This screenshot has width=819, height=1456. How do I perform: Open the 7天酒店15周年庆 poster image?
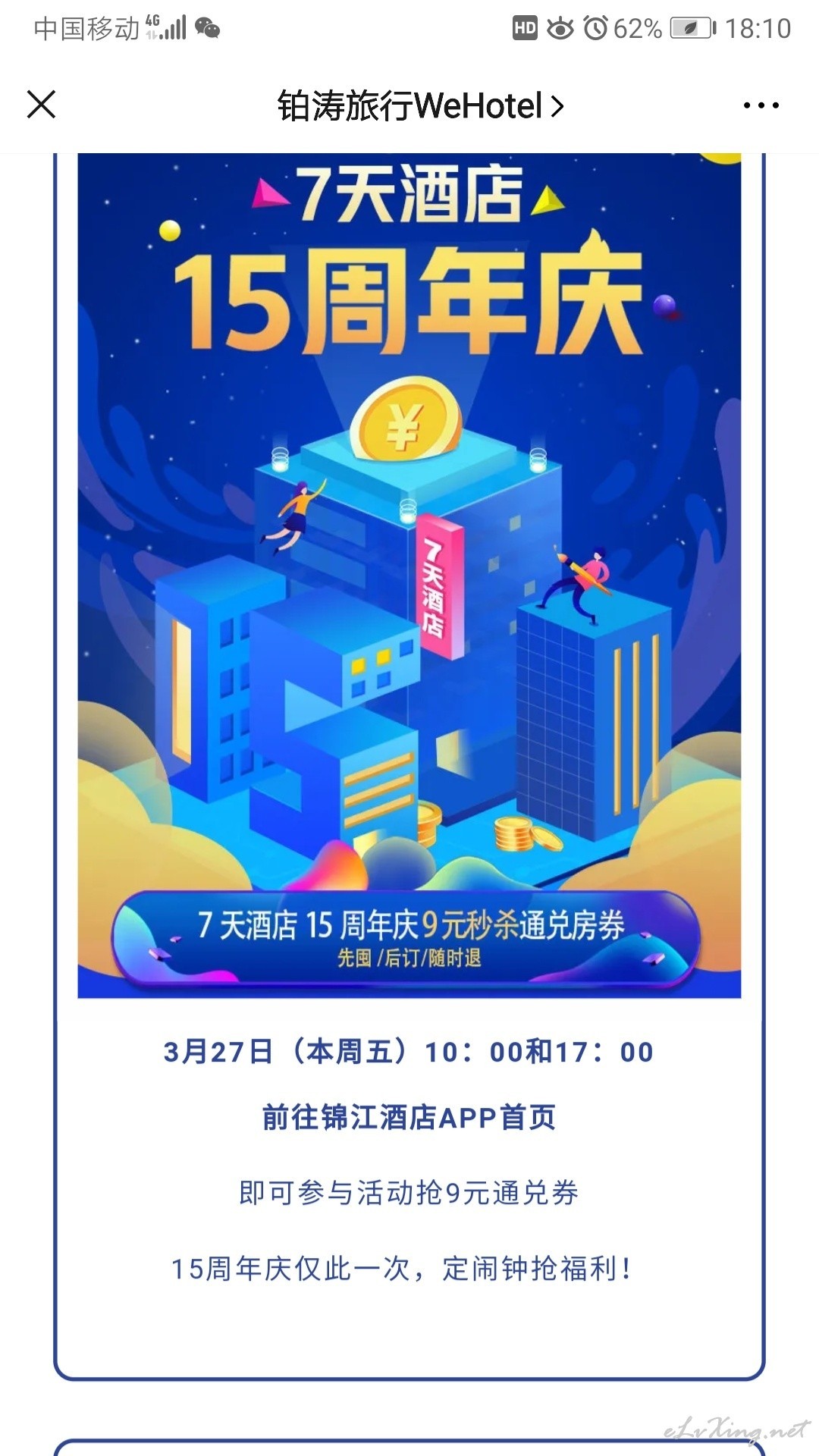pyautogui.click(x=409, y=576)
